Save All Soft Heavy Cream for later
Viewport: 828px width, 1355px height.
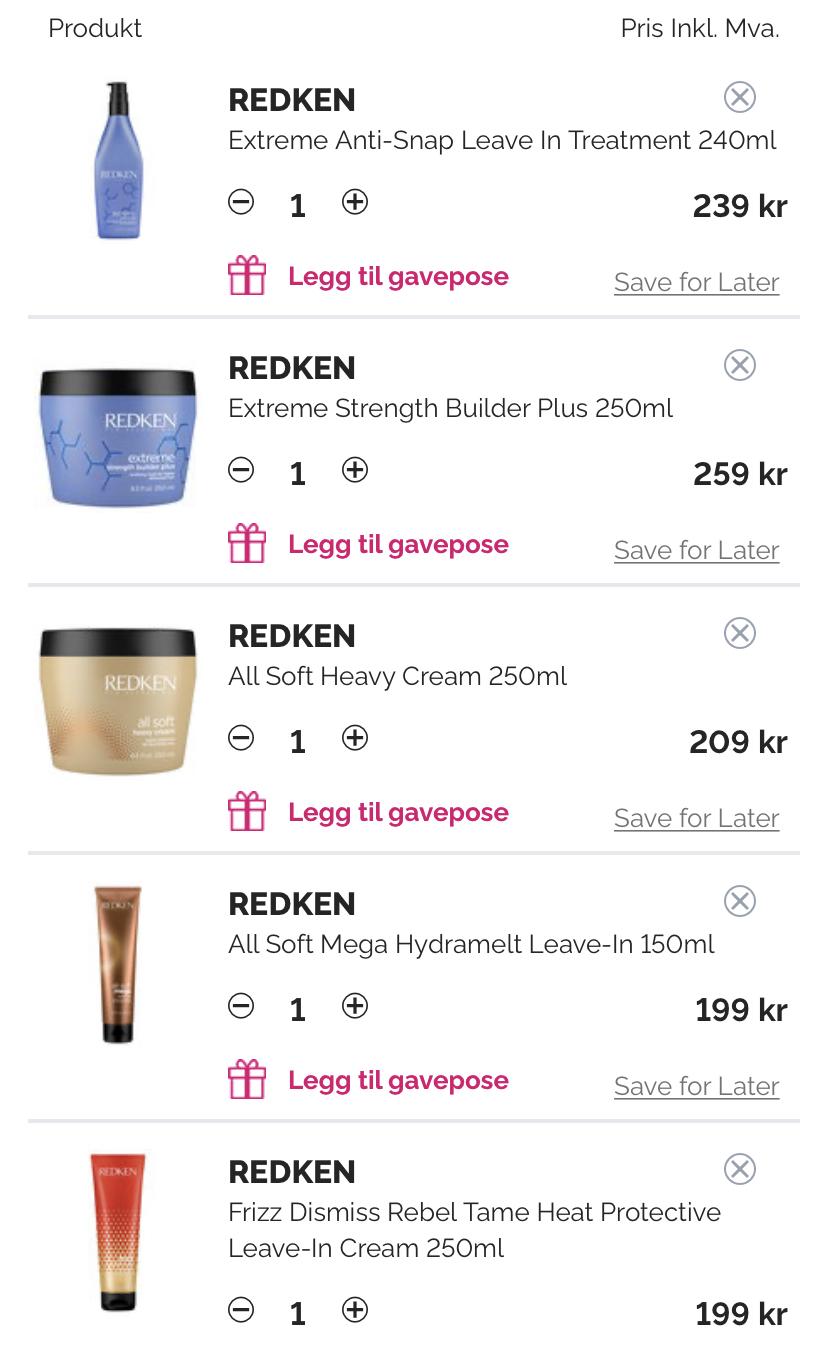[x=696, y=818]
